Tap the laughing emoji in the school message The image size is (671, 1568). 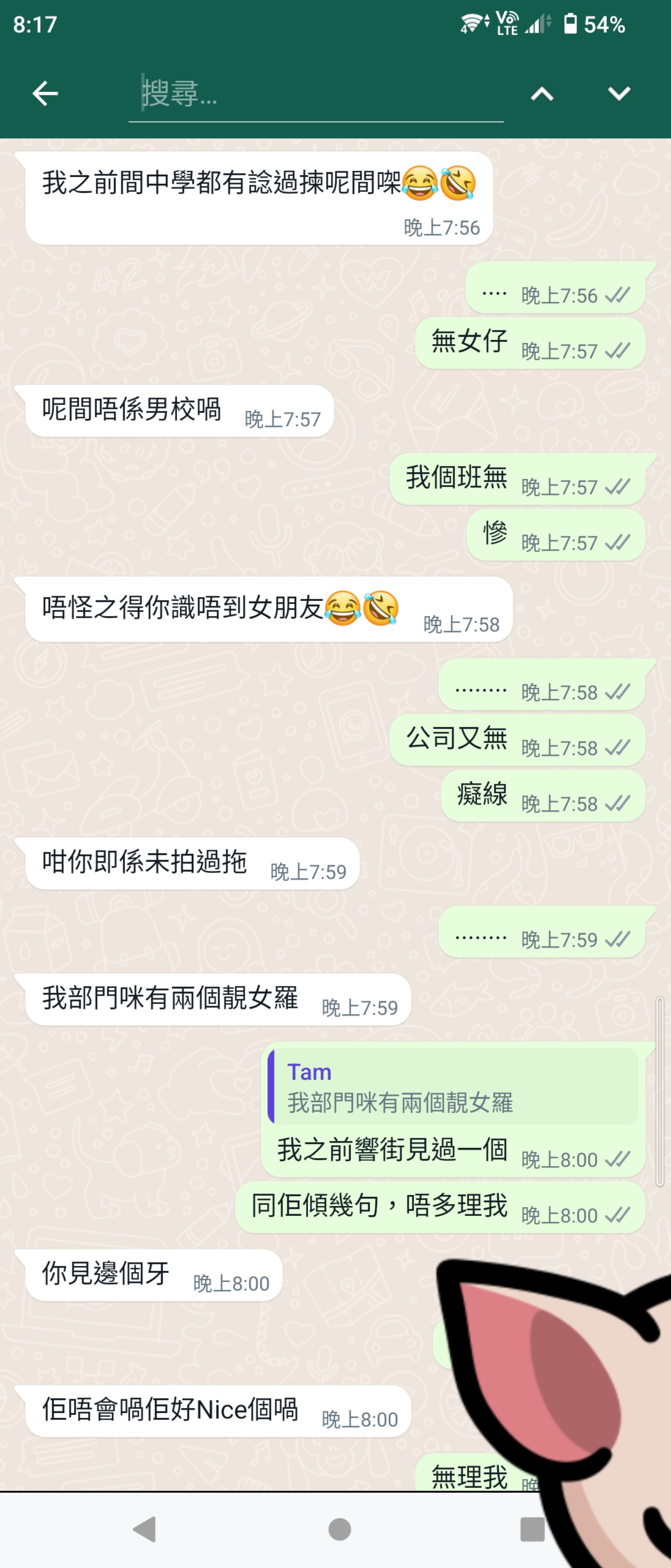(420, 183)
